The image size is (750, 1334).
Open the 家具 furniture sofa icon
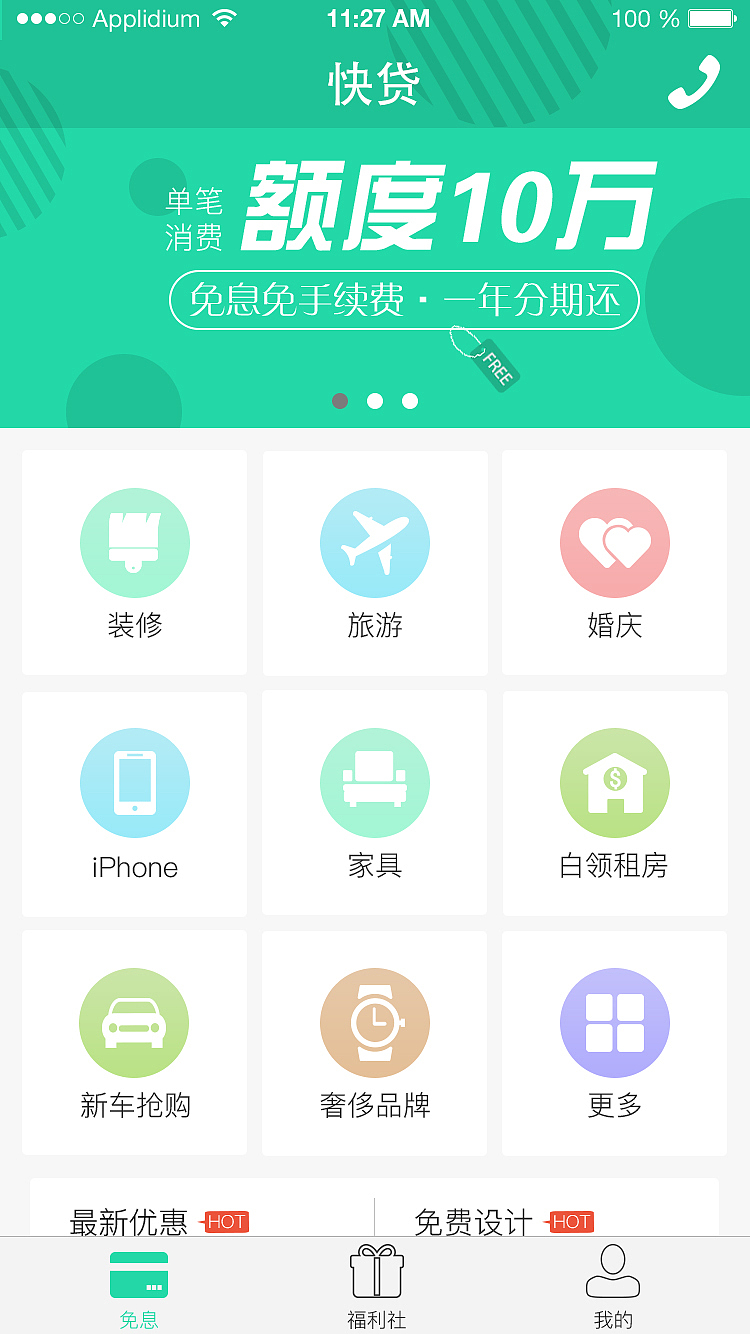click(x=375, y=783)
